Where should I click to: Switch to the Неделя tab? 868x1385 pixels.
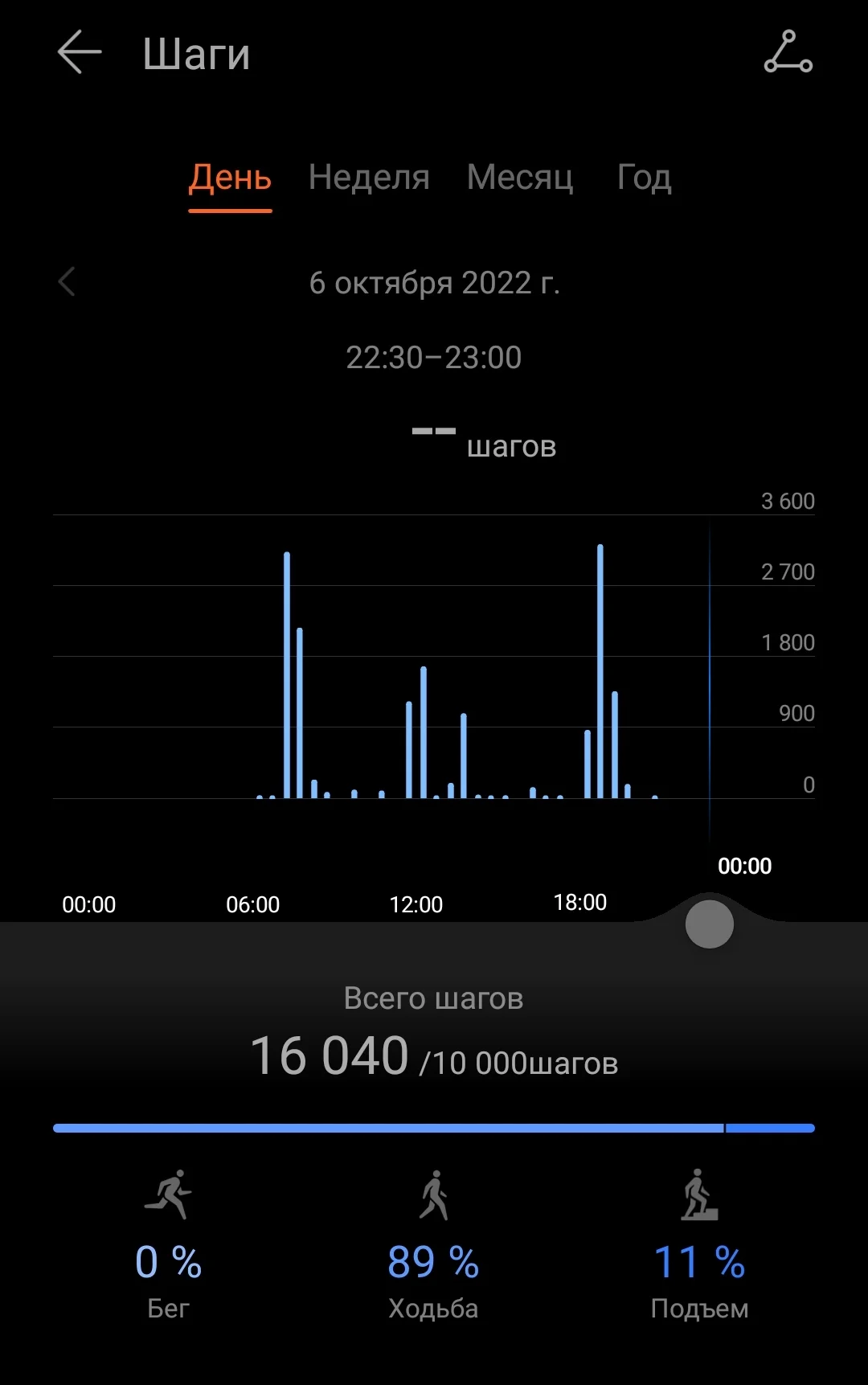369,178
